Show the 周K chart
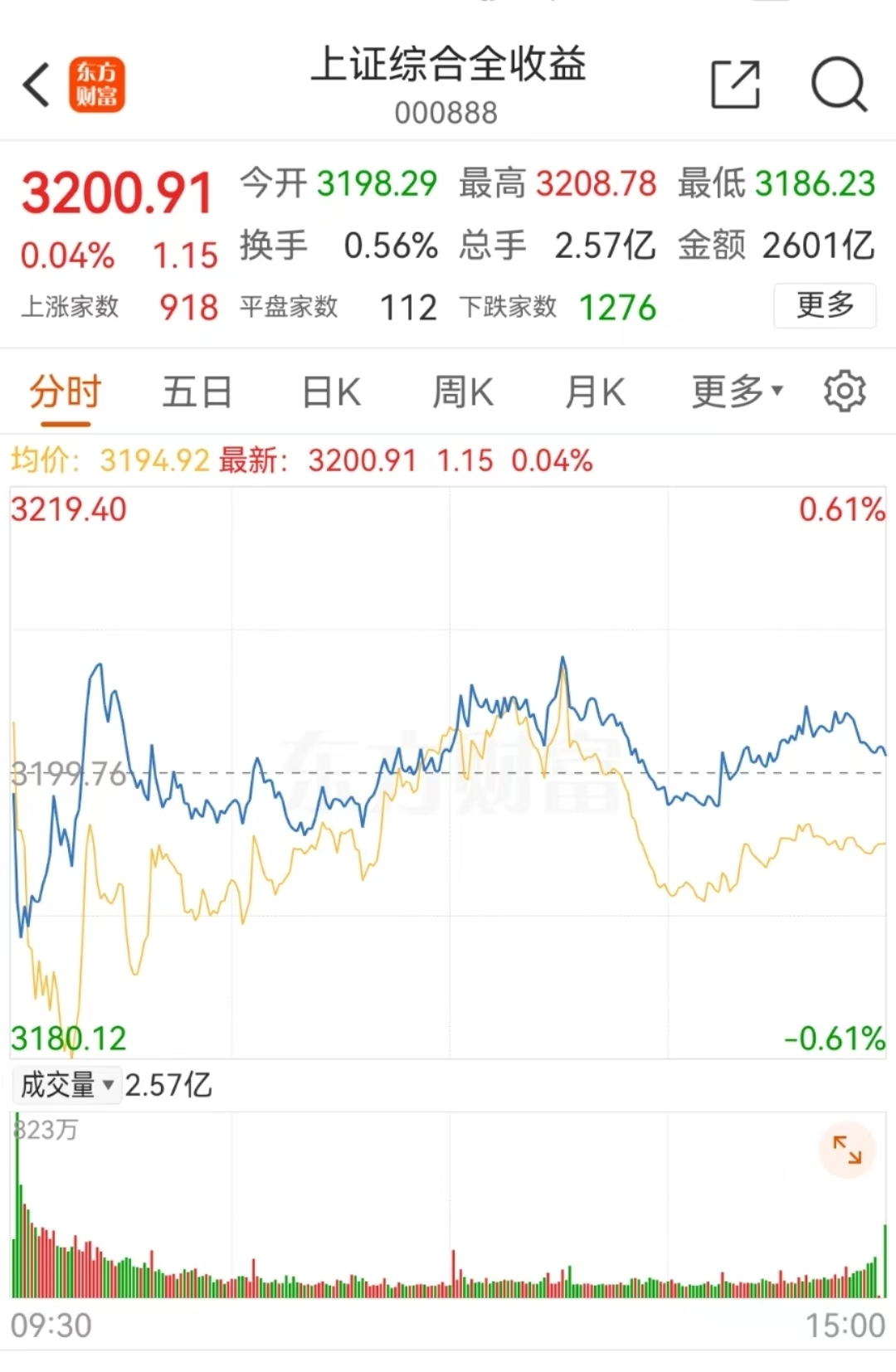 click(463, 392)
